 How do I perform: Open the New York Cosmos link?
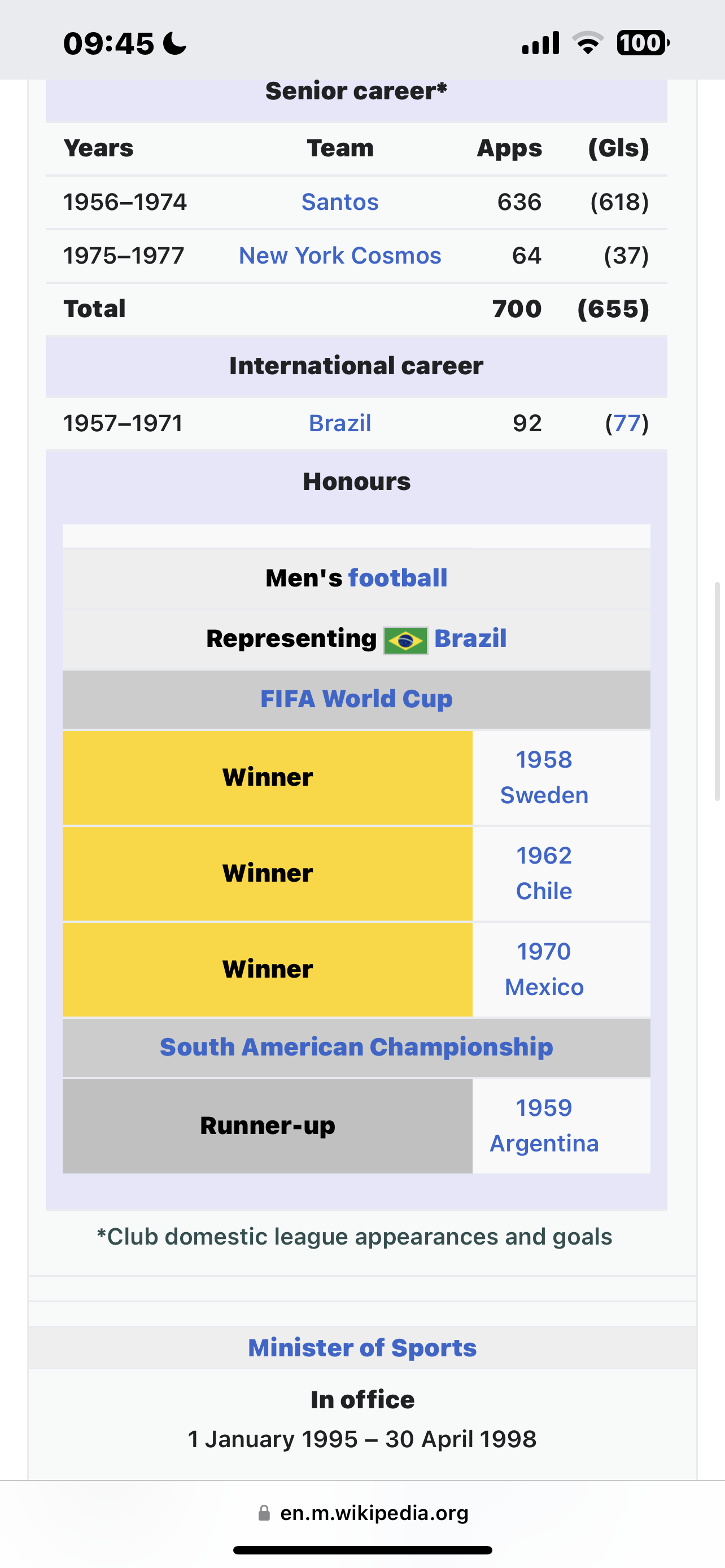[340, 256]
